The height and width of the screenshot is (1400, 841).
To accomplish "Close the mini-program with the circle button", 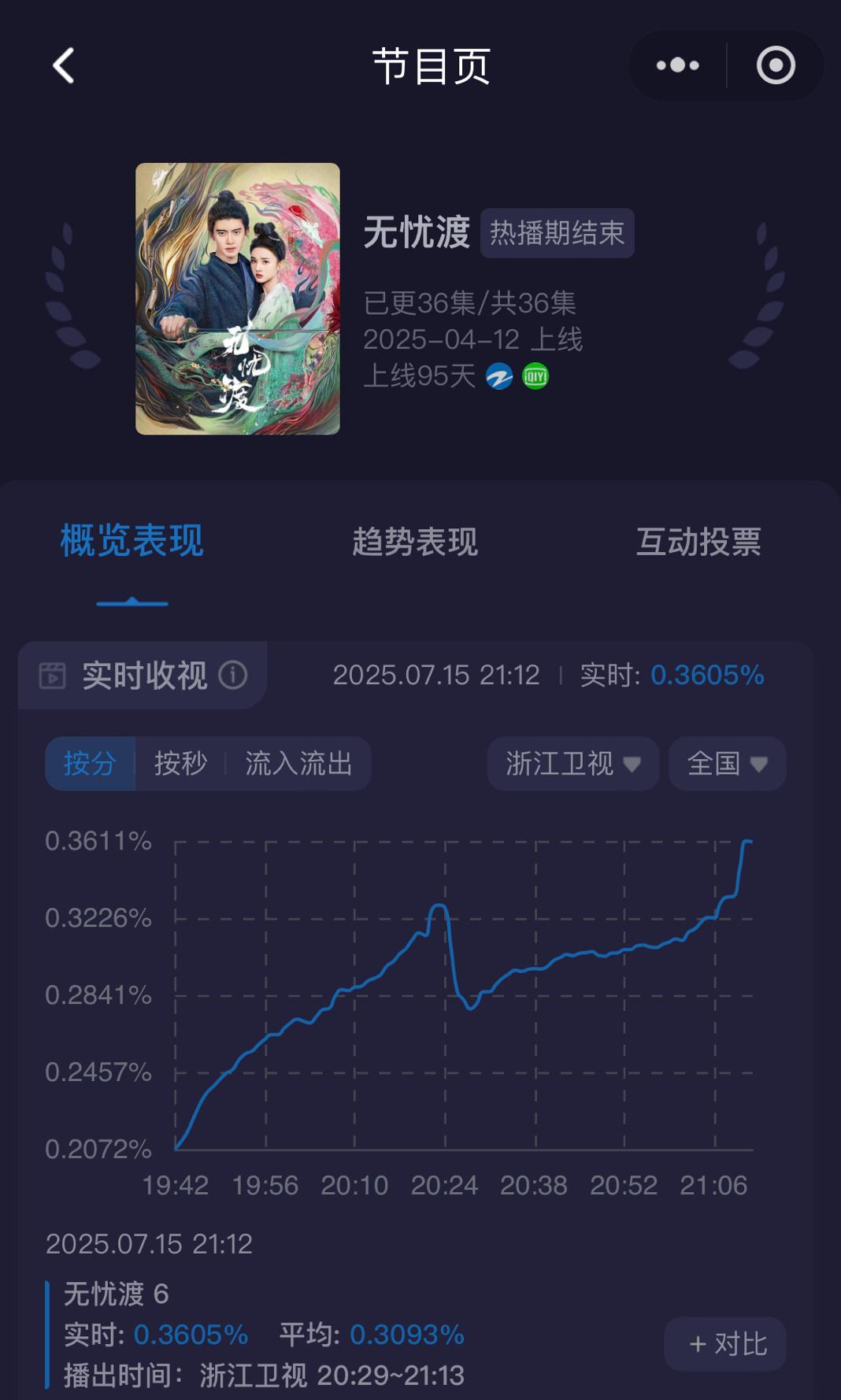I will [776, 65].
